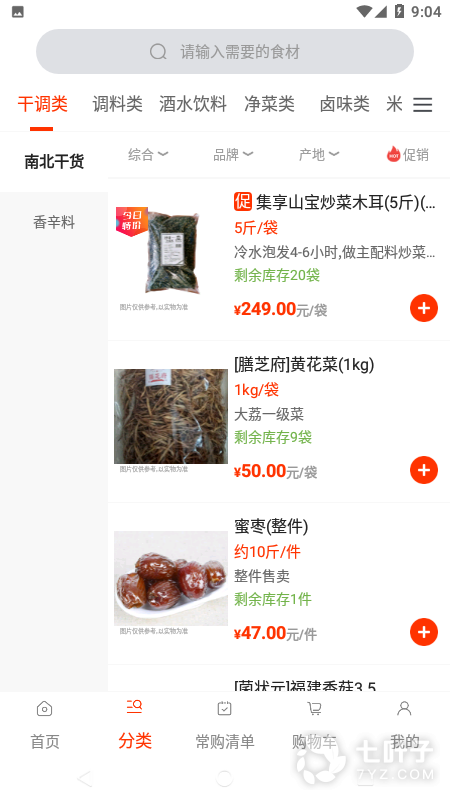Screen dimensions: 450x800
Task: Go to the 首页 home tab
Action: (45, 724)
